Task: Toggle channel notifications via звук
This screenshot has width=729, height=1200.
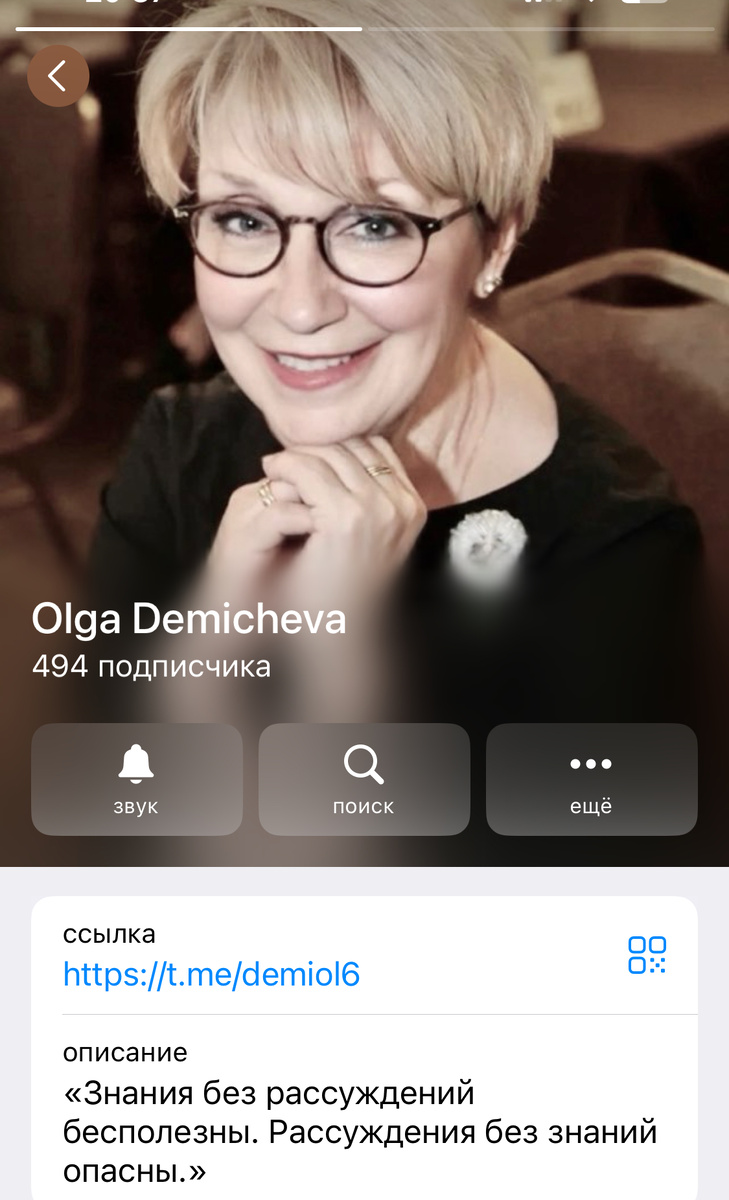Action: 136,779
